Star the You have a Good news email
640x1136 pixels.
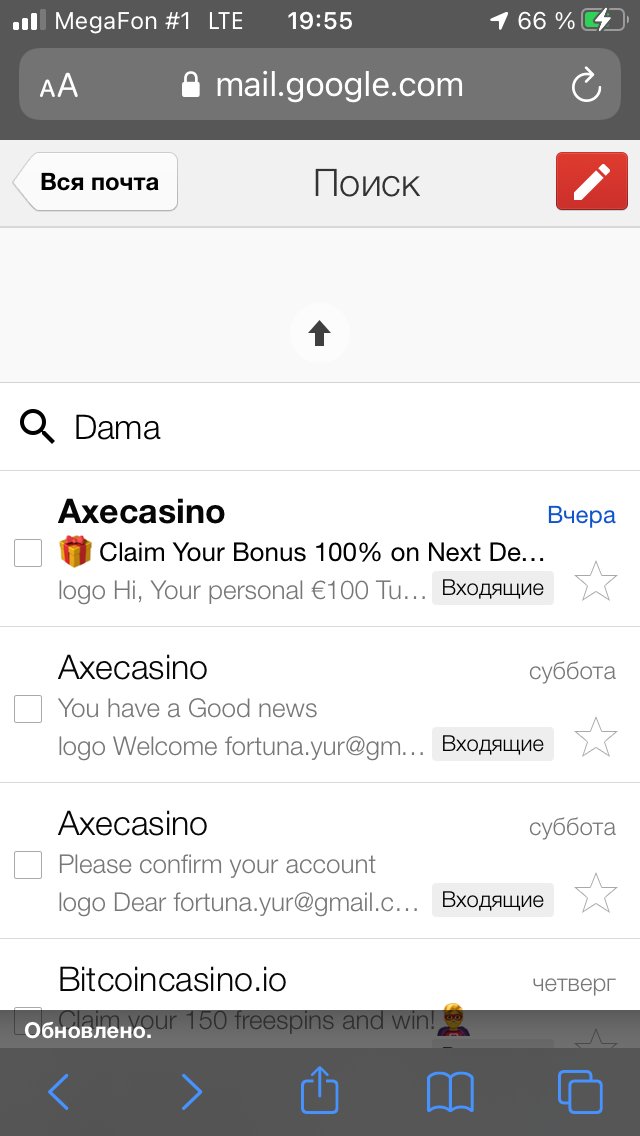[596, 737]
